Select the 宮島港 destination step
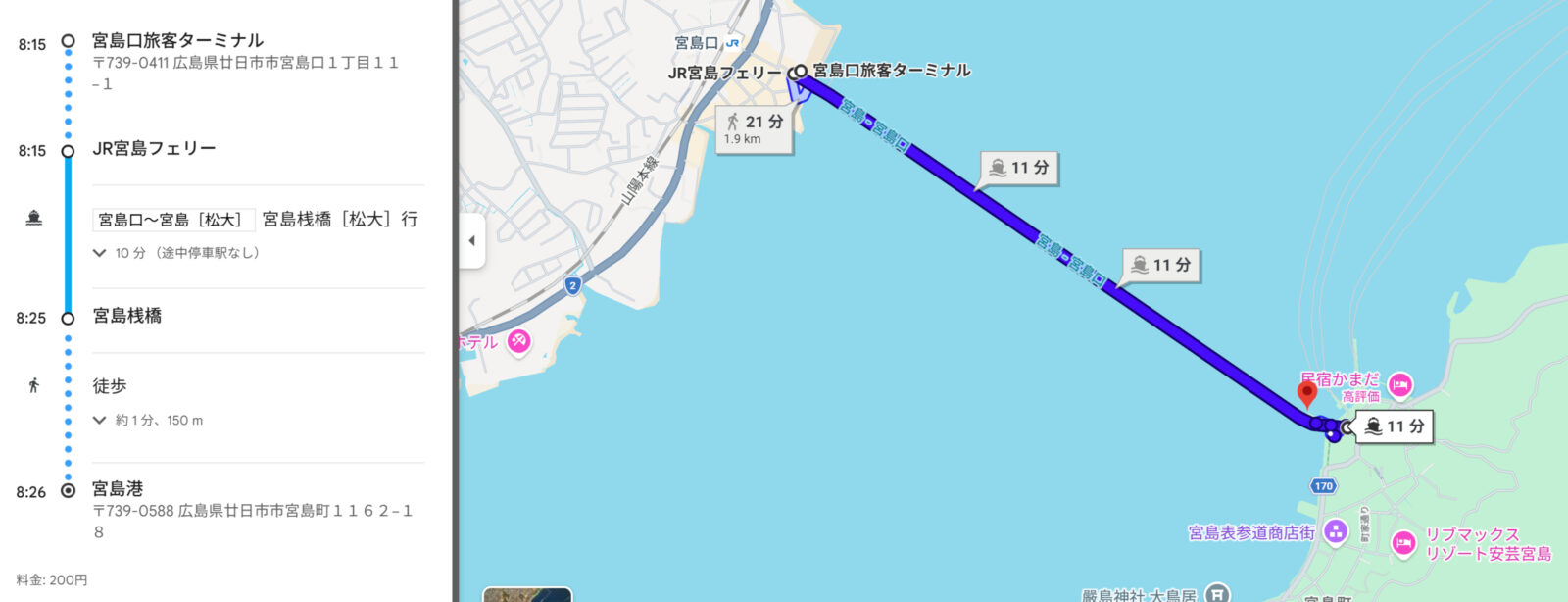This screenshot has width=1568, height=602. point(118,488)
